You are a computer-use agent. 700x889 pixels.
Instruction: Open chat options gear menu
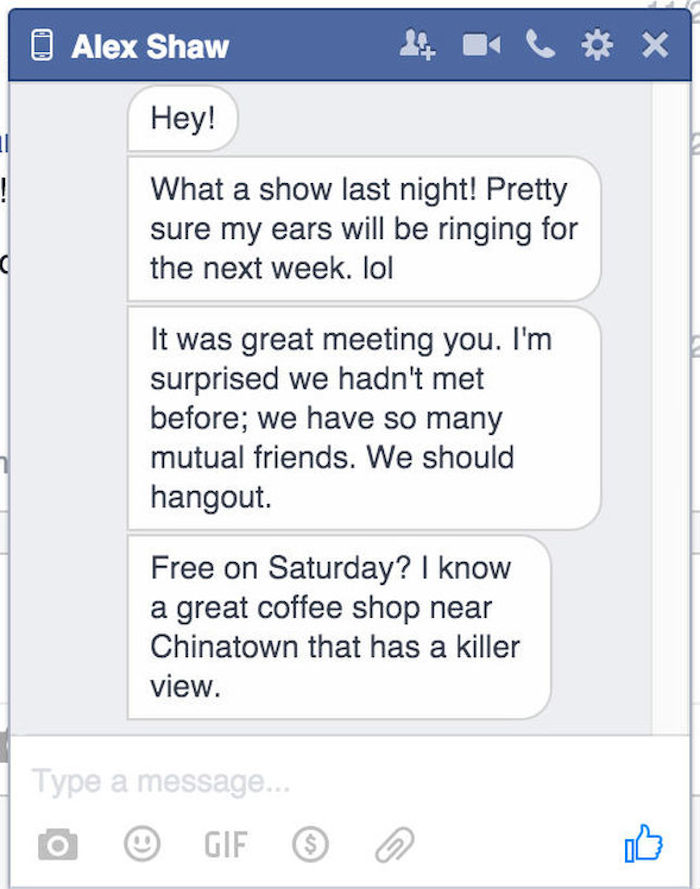point(597,45)
